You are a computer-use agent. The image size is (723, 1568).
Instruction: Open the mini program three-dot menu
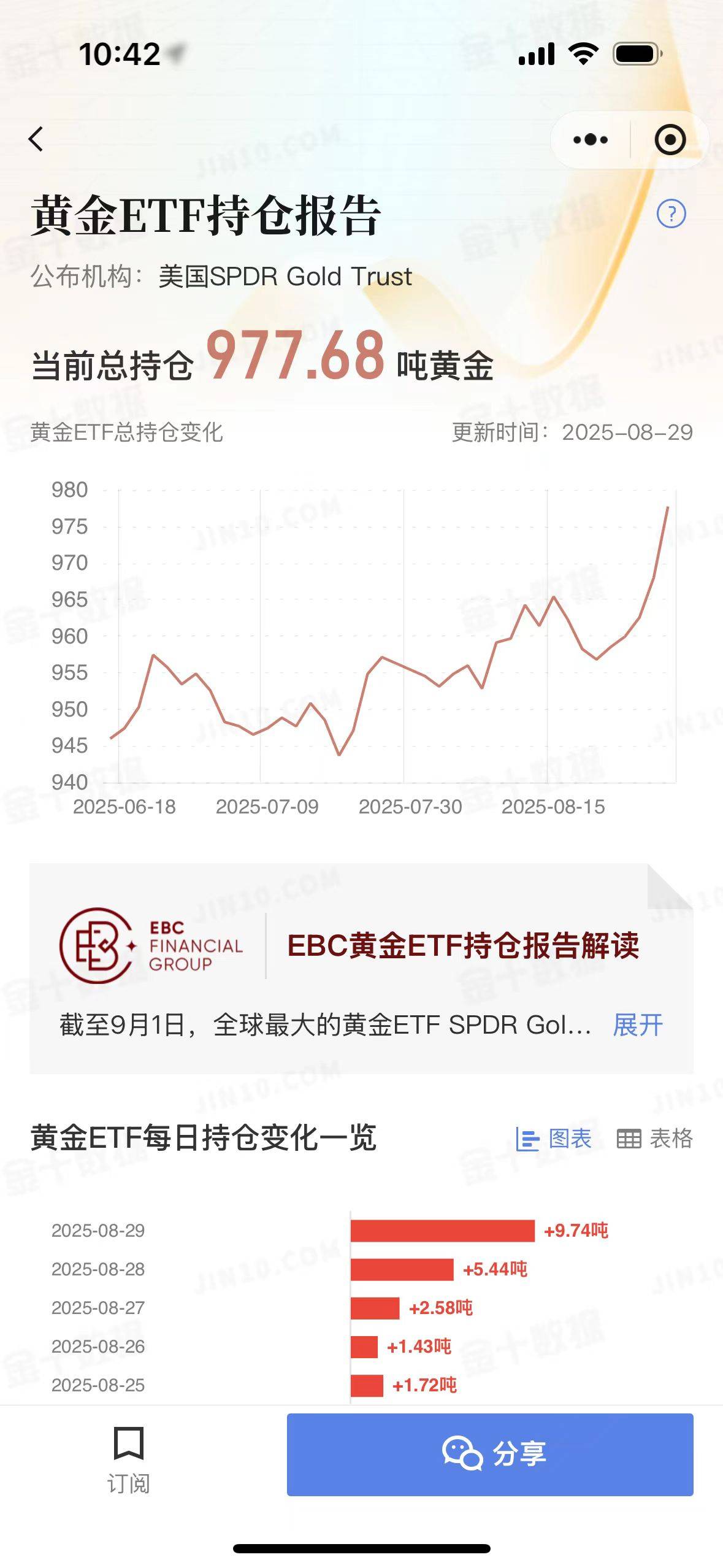coord(590,140)
